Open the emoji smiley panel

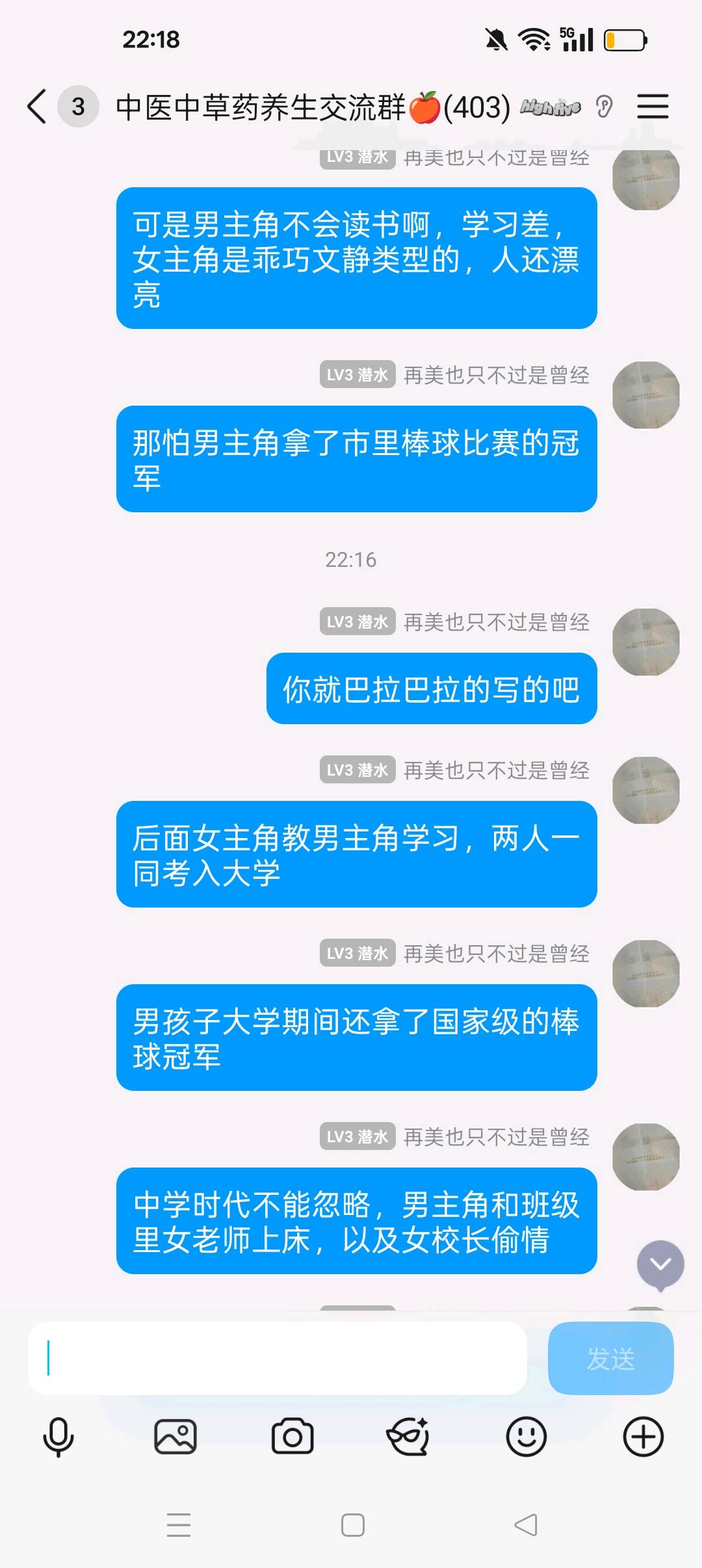point(526,1438)
